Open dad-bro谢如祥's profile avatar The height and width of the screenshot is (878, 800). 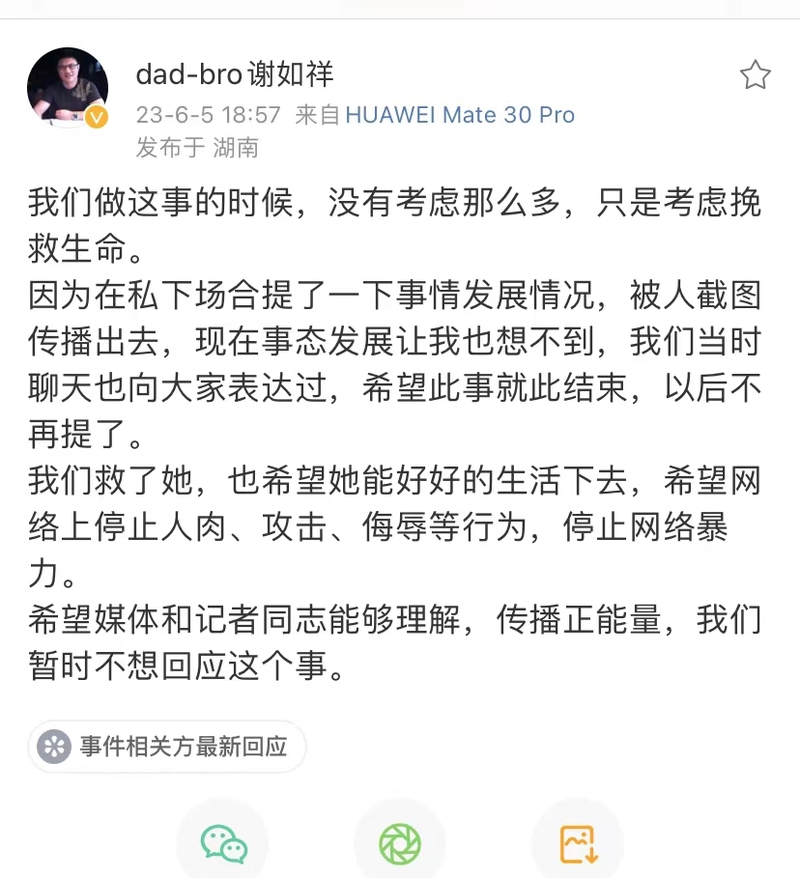(67, 86)
